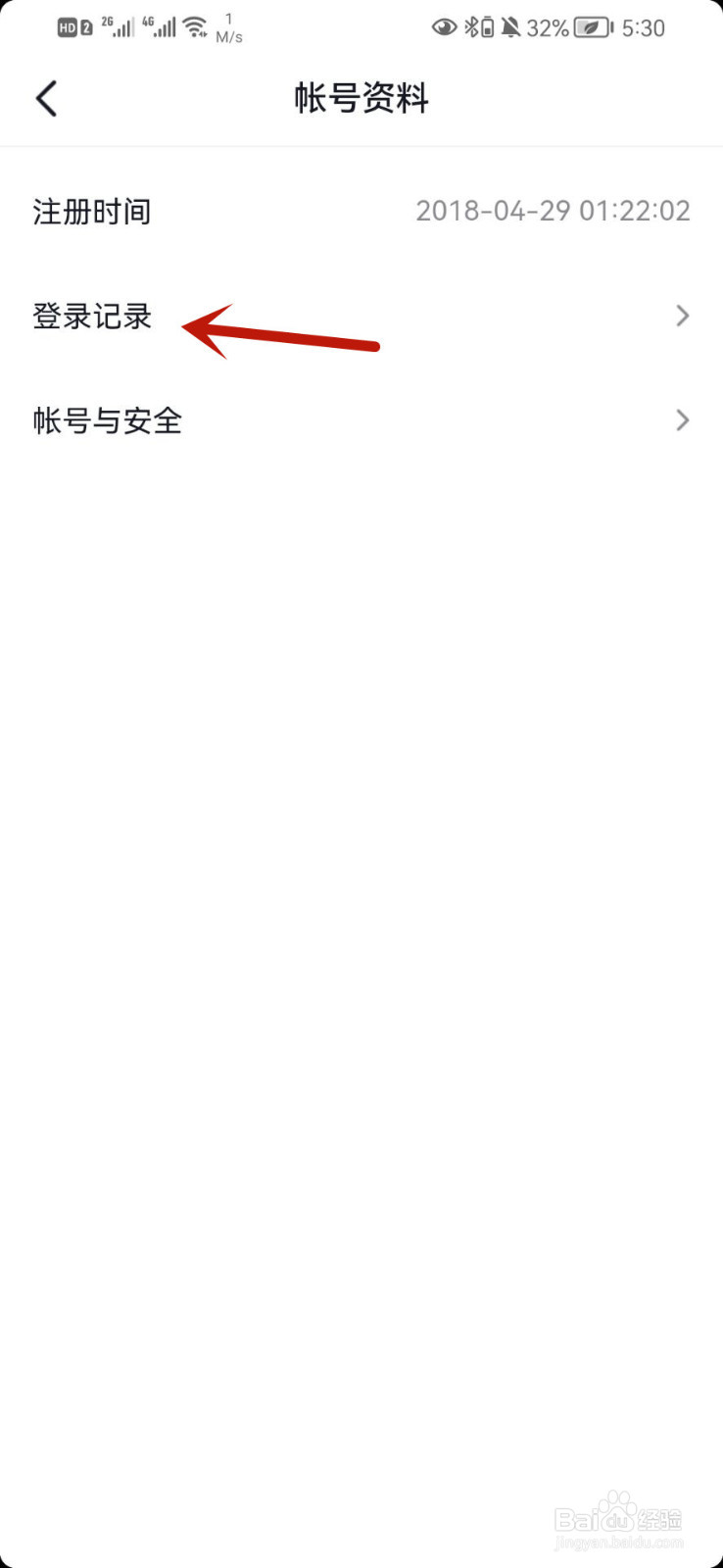Tap the back arrow to leave 帐号资料
Screen dimensions: 723x1568
tap(45, 98)
